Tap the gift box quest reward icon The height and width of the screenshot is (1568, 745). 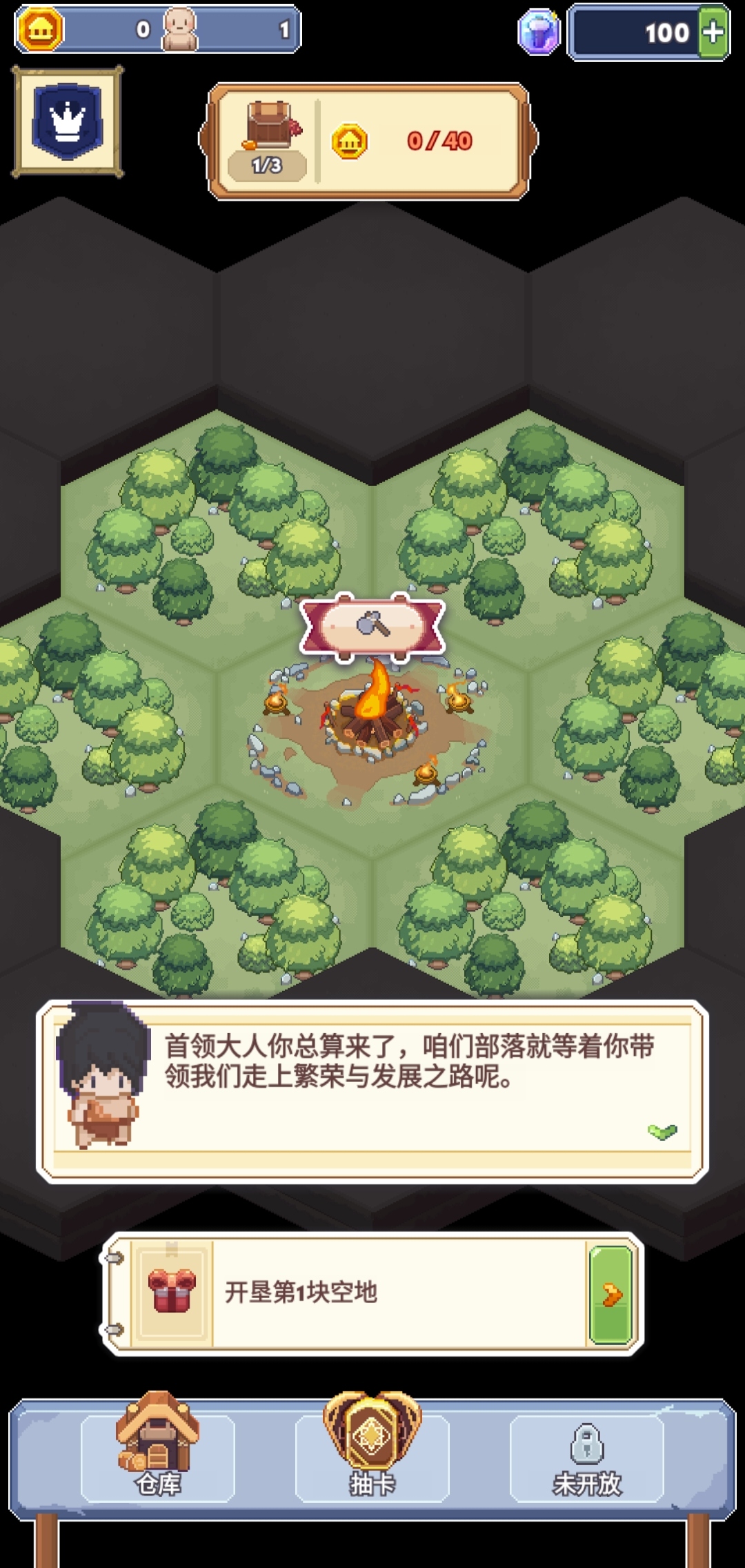tap(172, 1292)
